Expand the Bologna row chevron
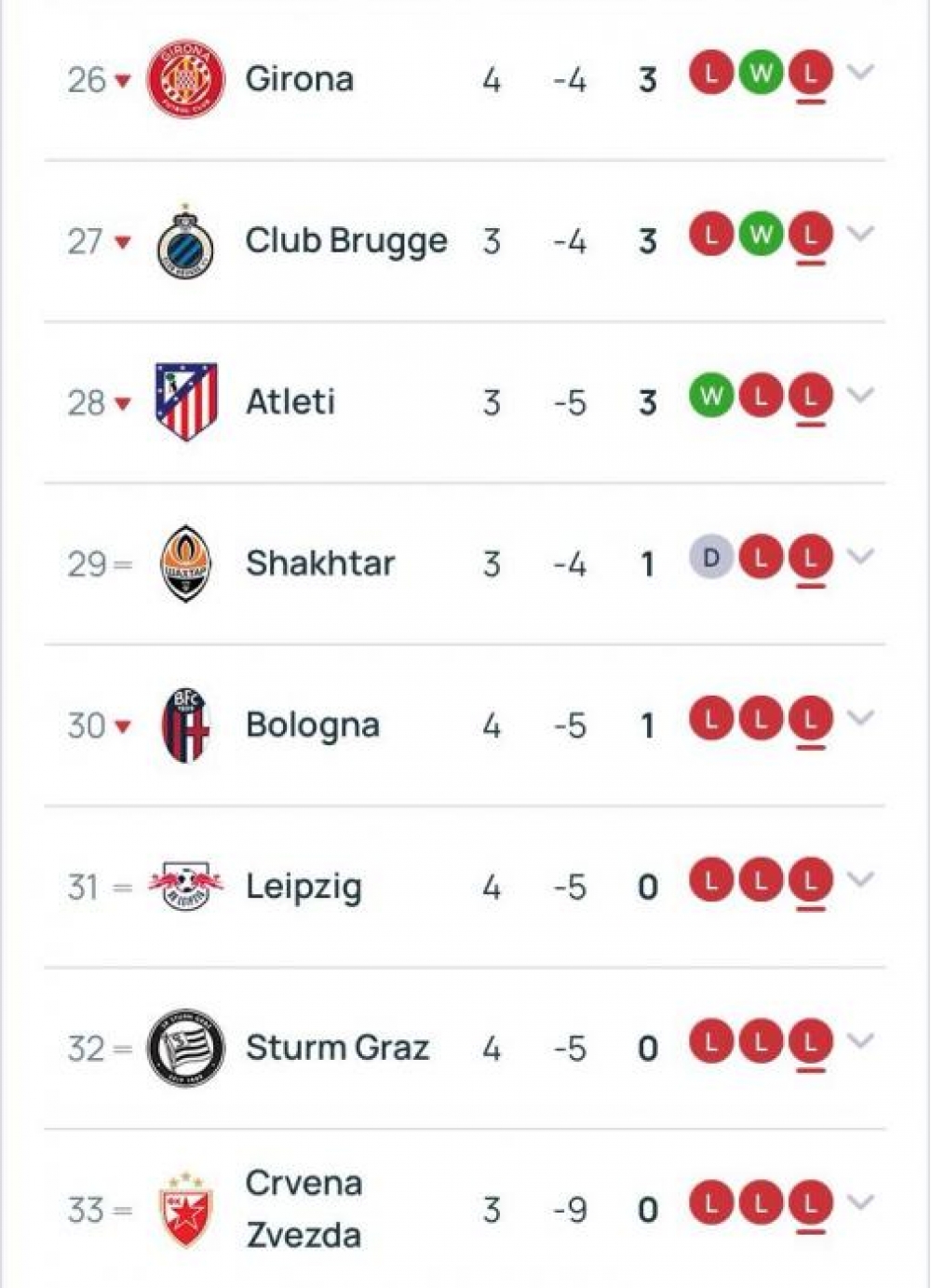Screen dimensions: 931x1288 point(862,718)
